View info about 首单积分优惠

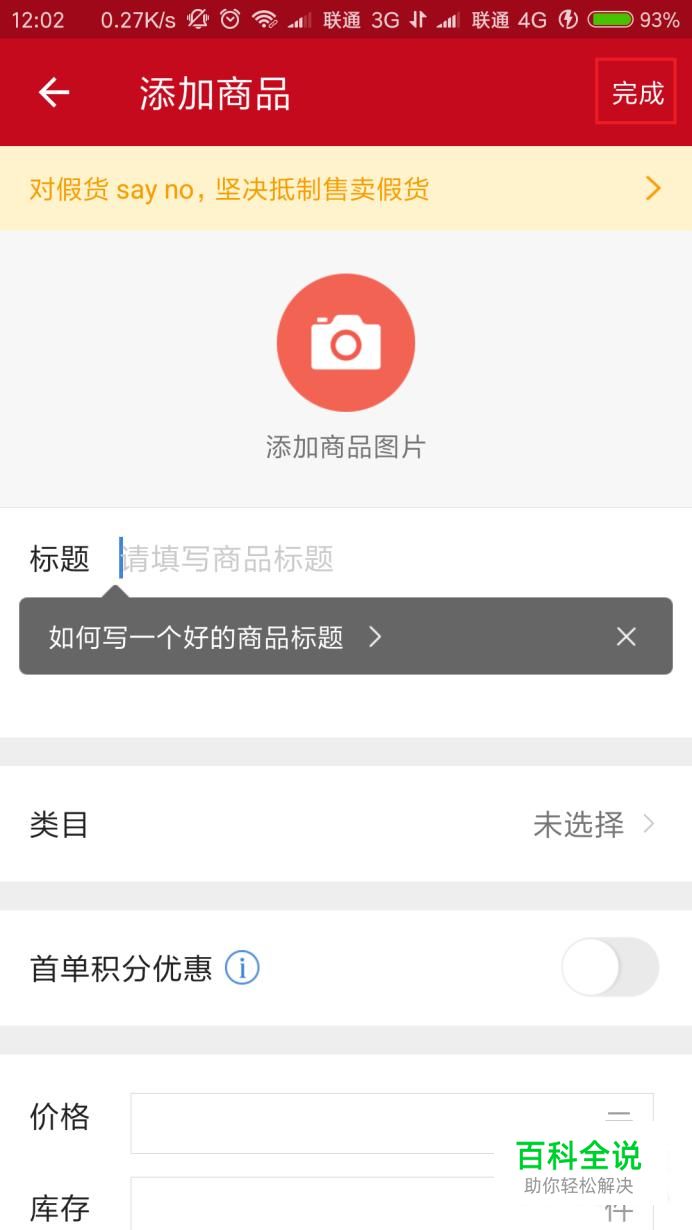(242, 968)
